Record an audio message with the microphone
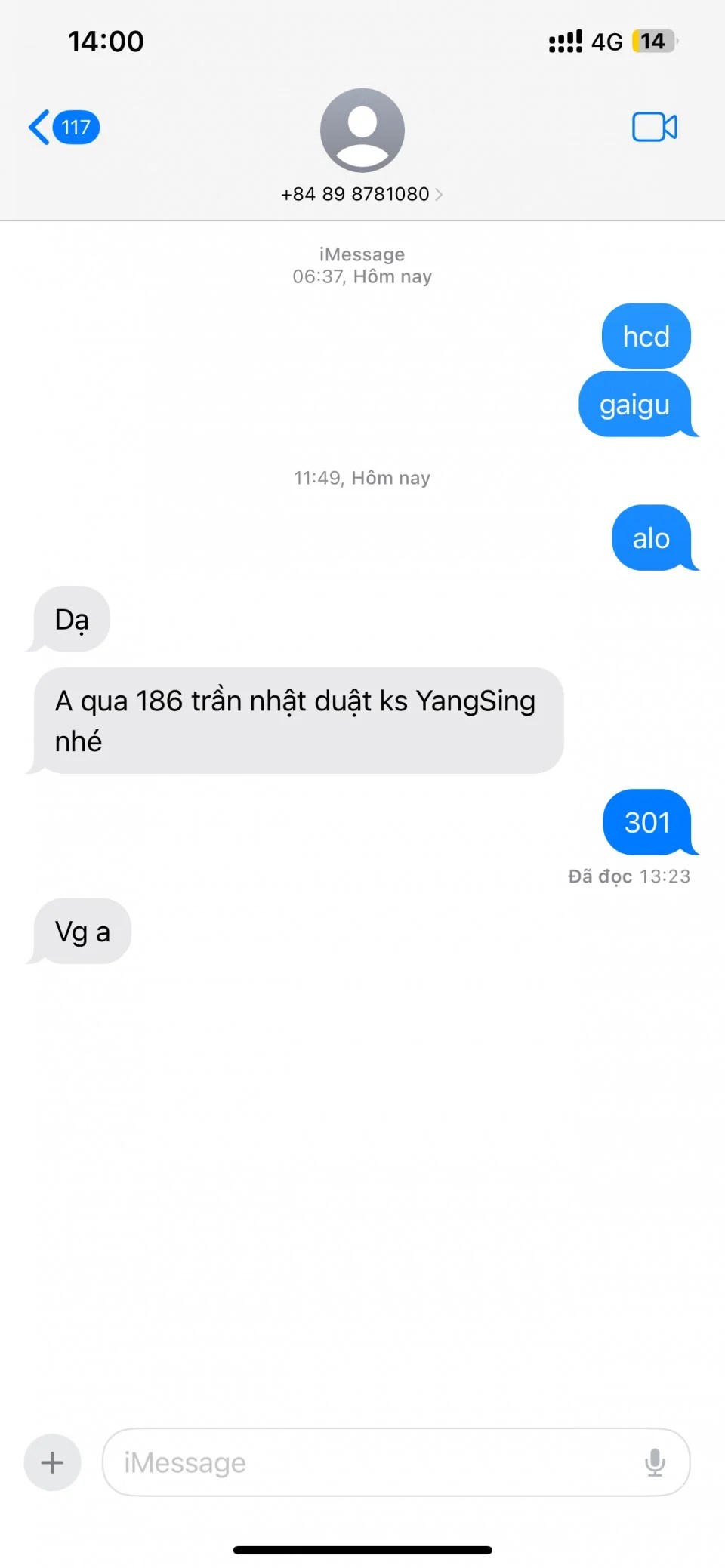The image size is (725, 1568). click(x=655, y=1462)
